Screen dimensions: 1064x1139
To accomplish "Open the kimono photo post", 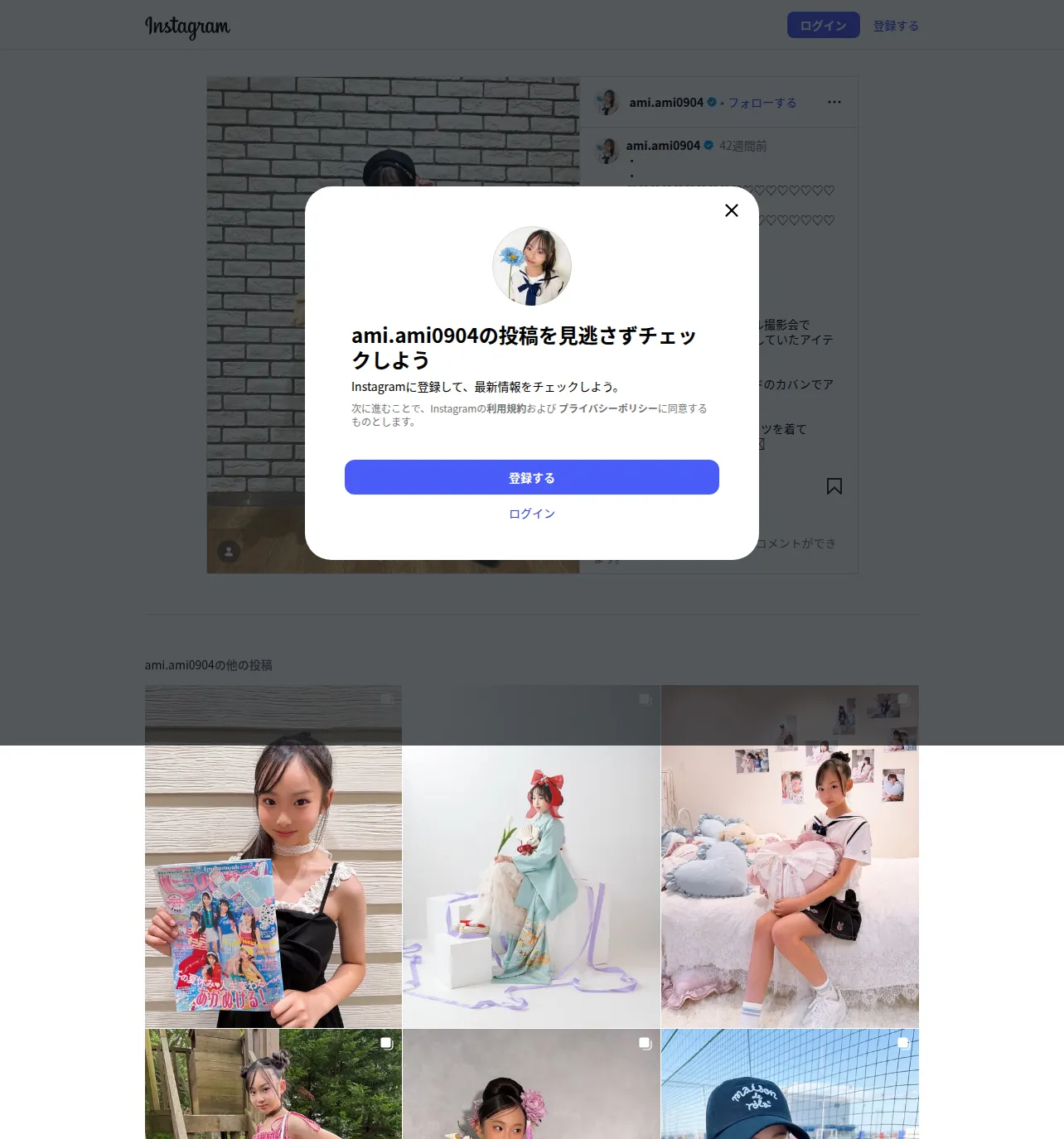I will (x=531, y=857).
